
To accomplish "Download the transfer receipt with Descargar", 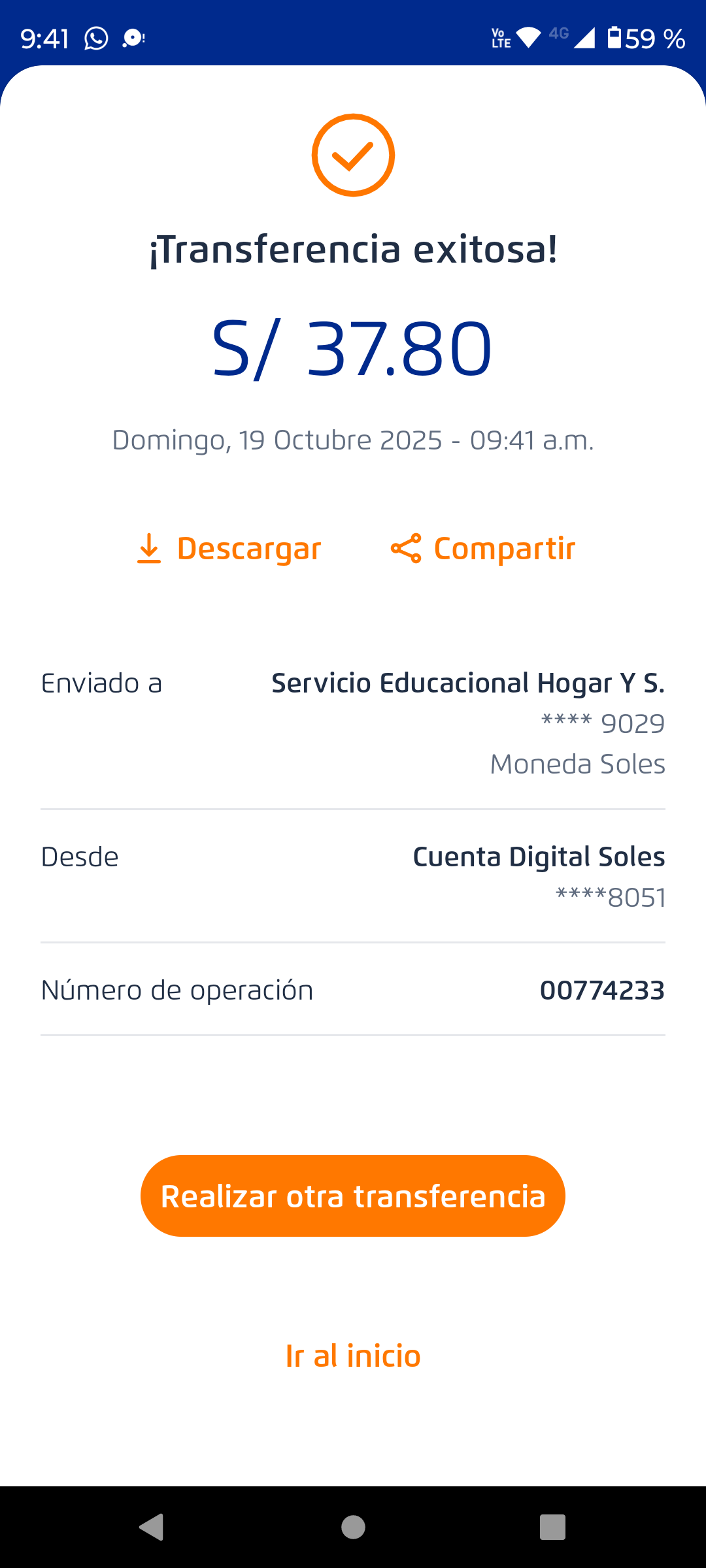I will pyautogui.click(x=229, y=549).
